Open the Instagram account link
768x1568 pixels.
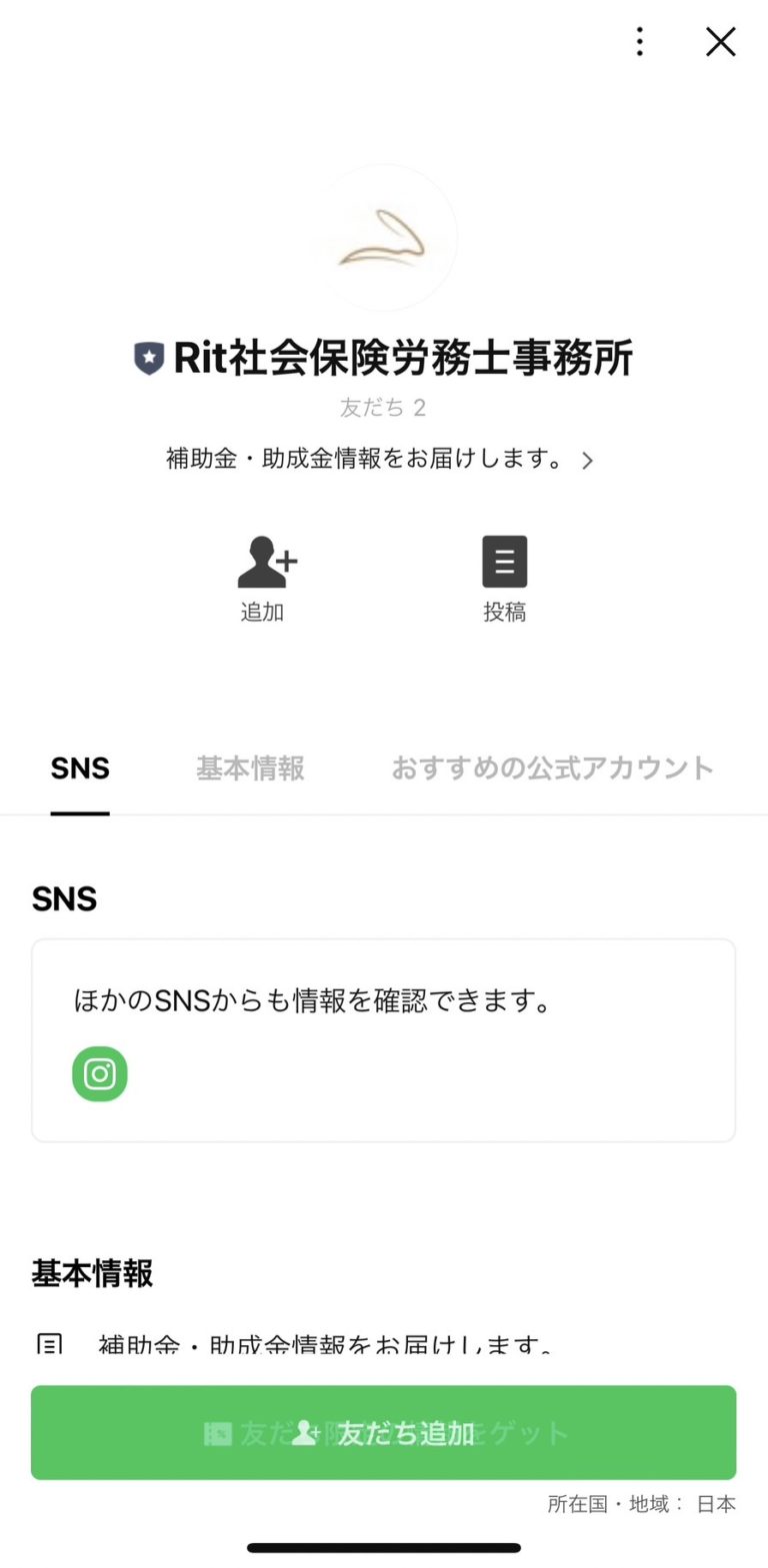99,1072
